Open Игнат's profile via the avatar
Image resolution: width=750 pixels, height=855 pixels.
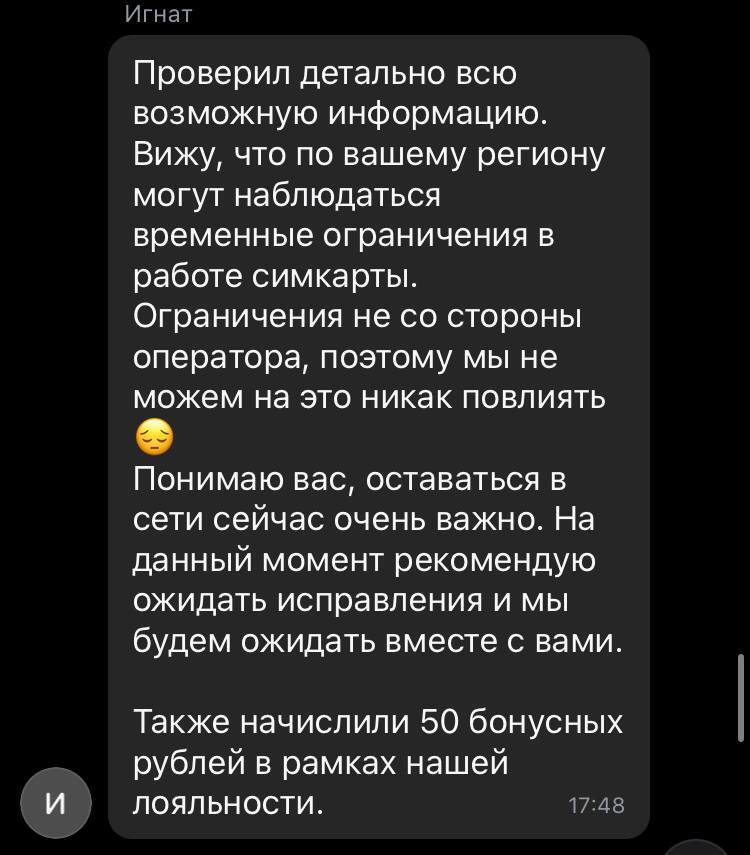click(56, 804)
